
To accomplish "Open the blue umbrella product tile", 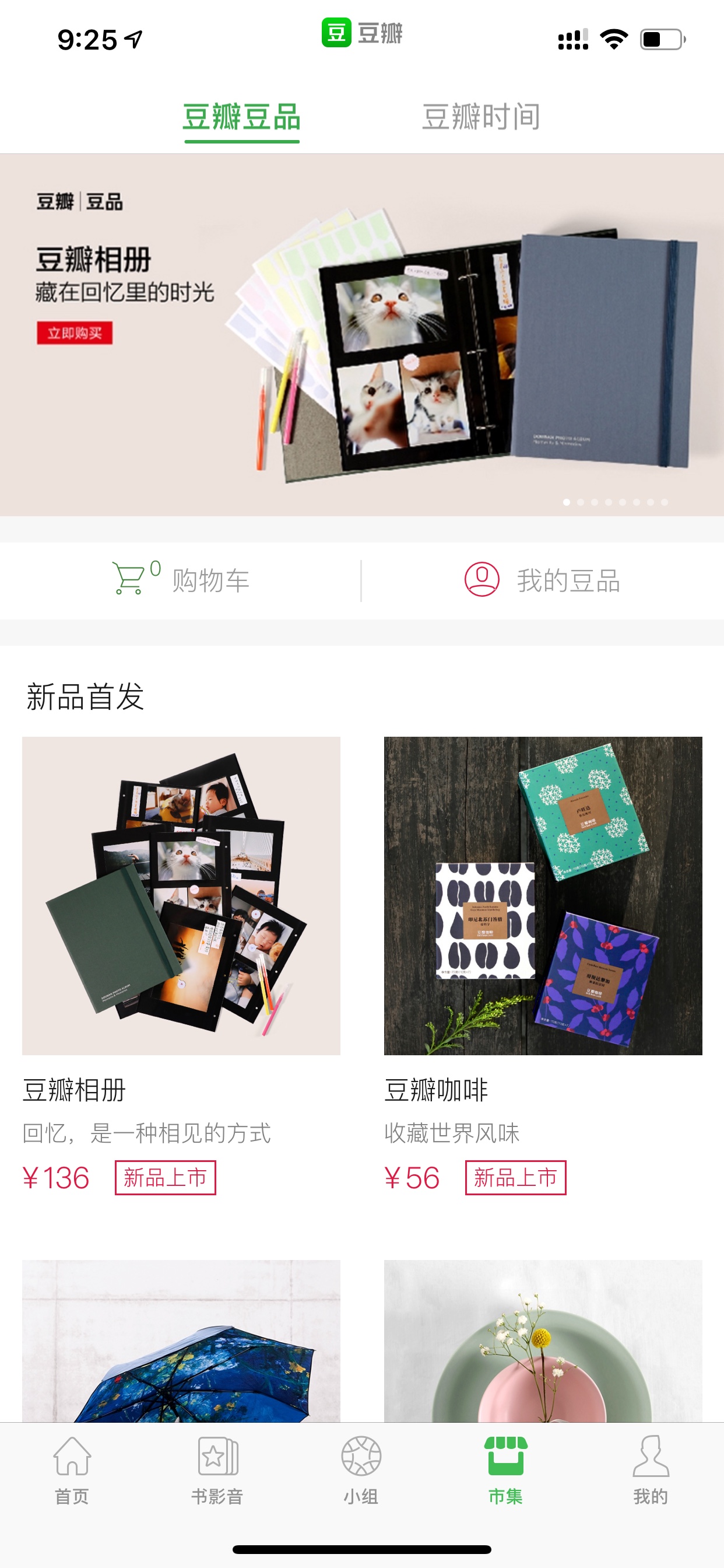I will (181, 1341).
